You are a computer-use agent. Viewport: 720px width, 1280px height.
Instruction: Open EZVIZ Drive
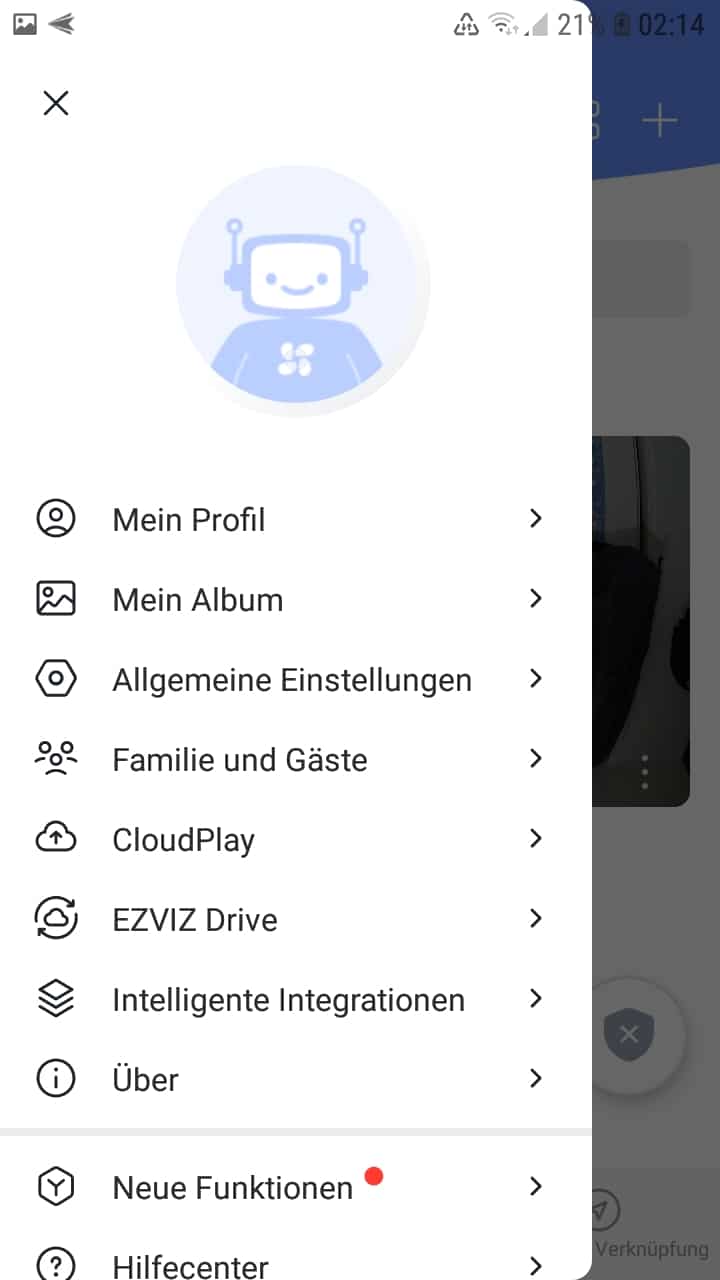pyautogui.click(x=290, y=919)
